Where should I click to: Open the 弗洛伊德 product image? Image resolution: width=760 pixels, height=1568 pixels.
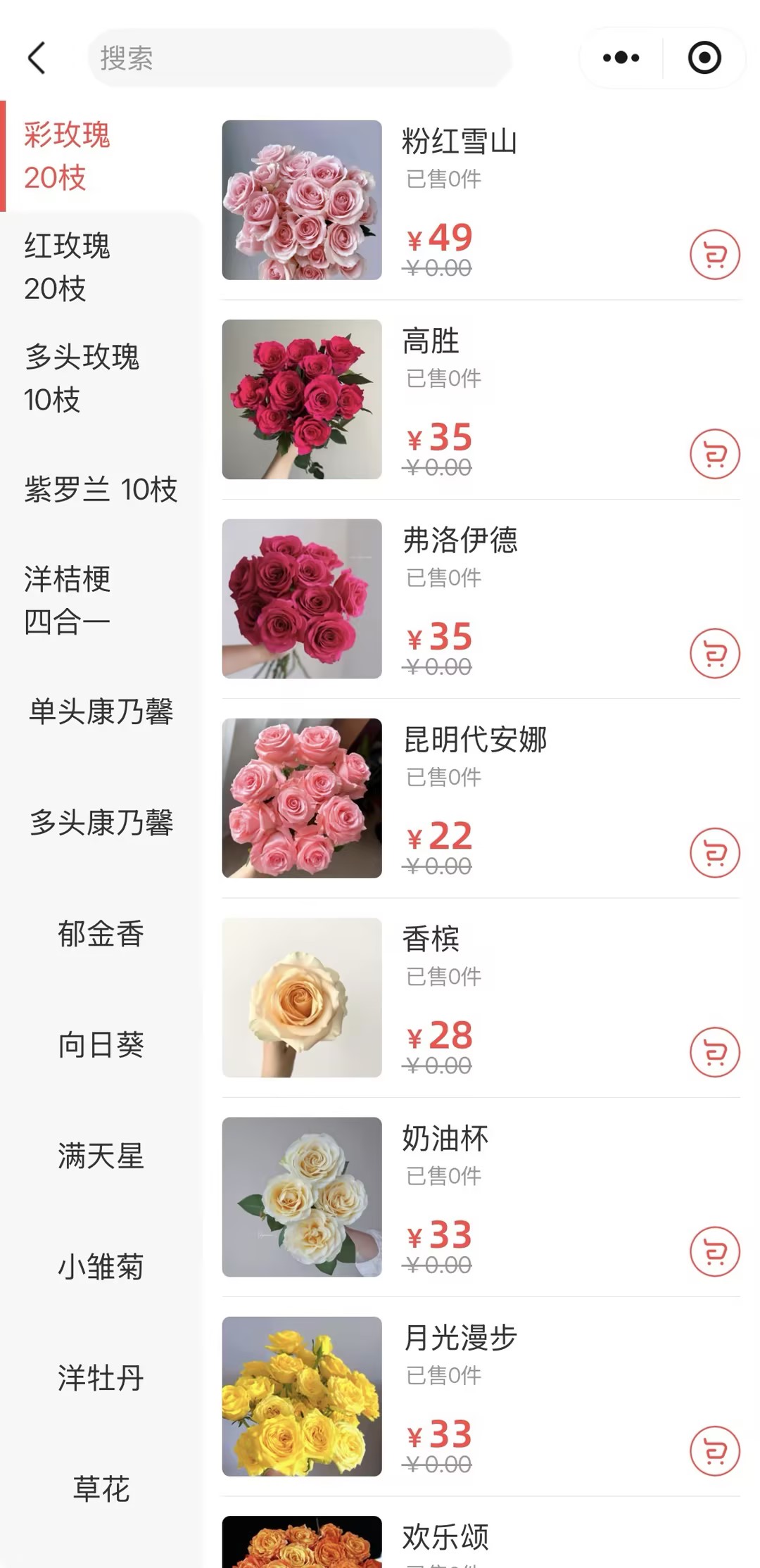302,599
